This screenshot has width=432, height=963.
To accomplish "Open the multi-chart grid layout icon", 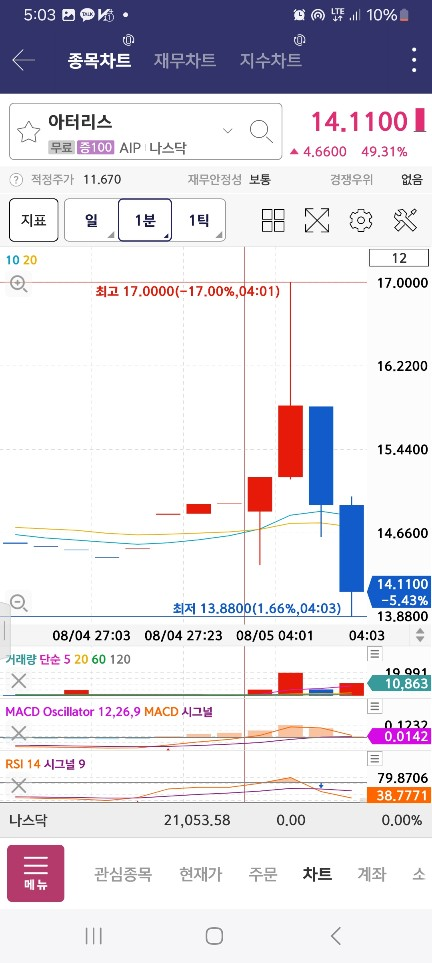I will pyautogui.click(x=273, y=220).
